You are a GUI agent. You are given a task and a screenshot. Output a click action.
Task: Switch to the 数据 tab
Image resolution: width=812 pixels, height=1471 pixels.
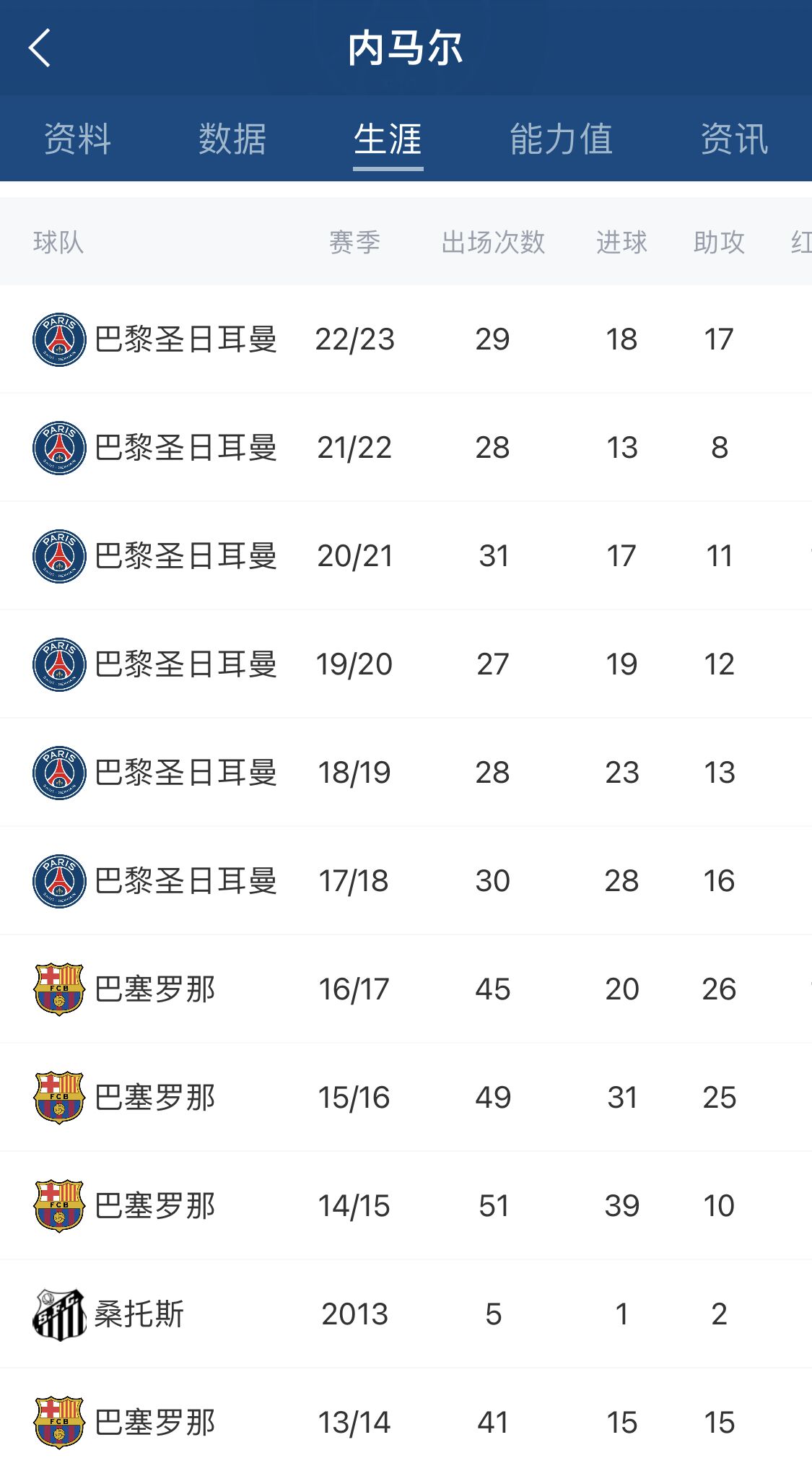point(232,139)
